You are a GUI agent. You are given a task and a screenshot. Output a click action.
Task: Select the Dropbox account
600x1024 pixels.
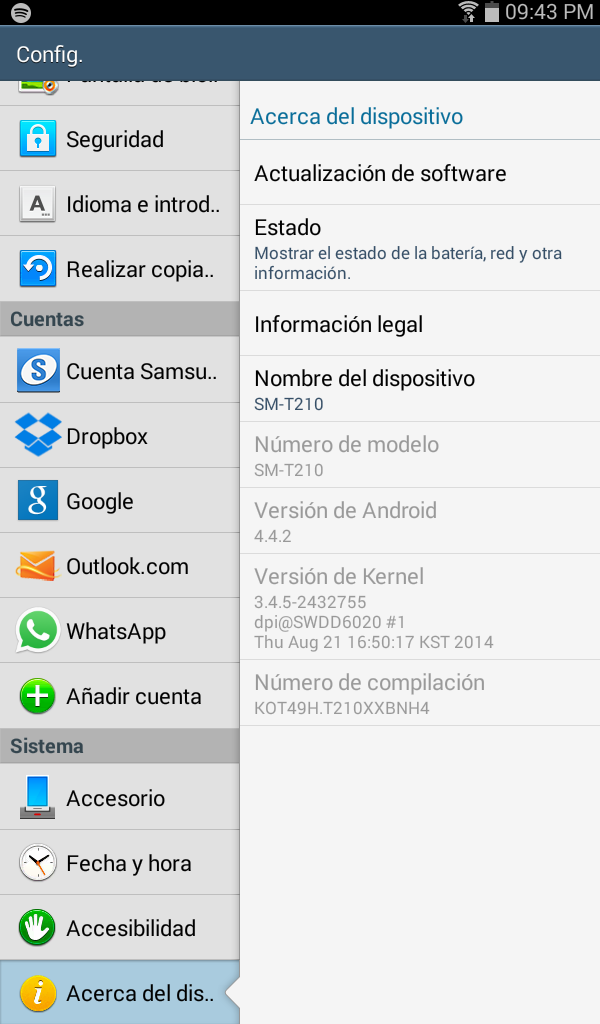click(119, 436)
